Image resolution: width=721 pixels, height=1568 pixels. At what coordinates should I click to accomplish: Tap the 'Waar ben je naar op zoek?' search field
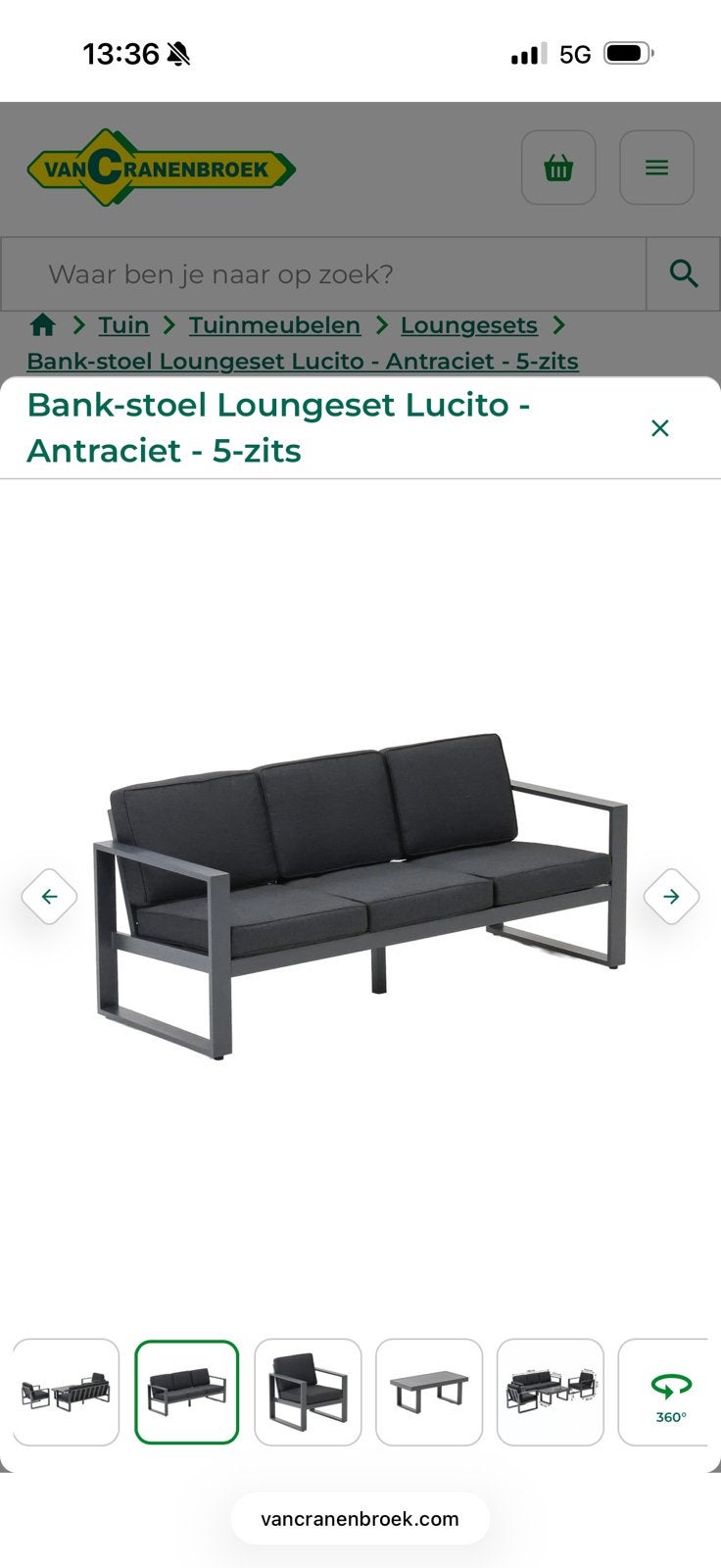pos(323,273)
